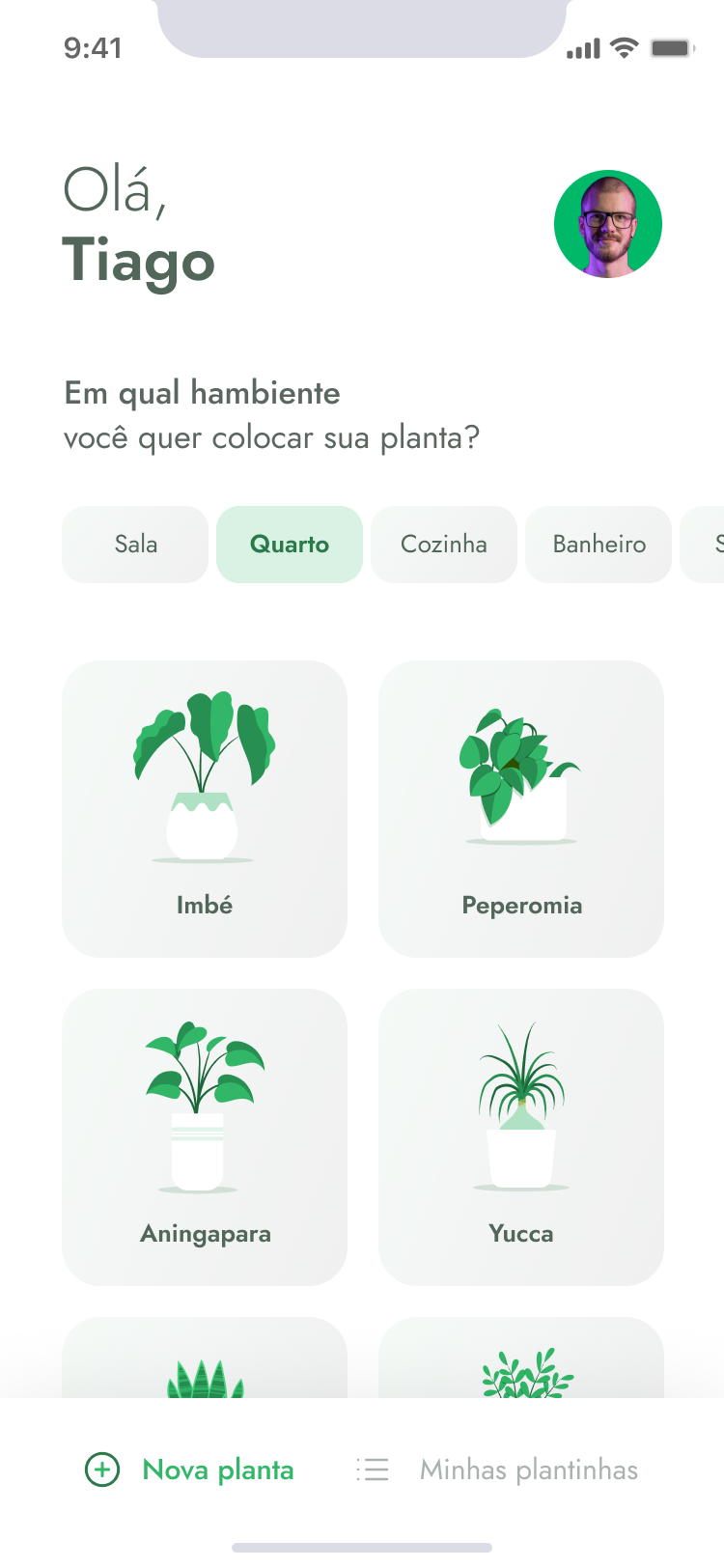Enable the Cozinha environment filter

click(443, 545)
